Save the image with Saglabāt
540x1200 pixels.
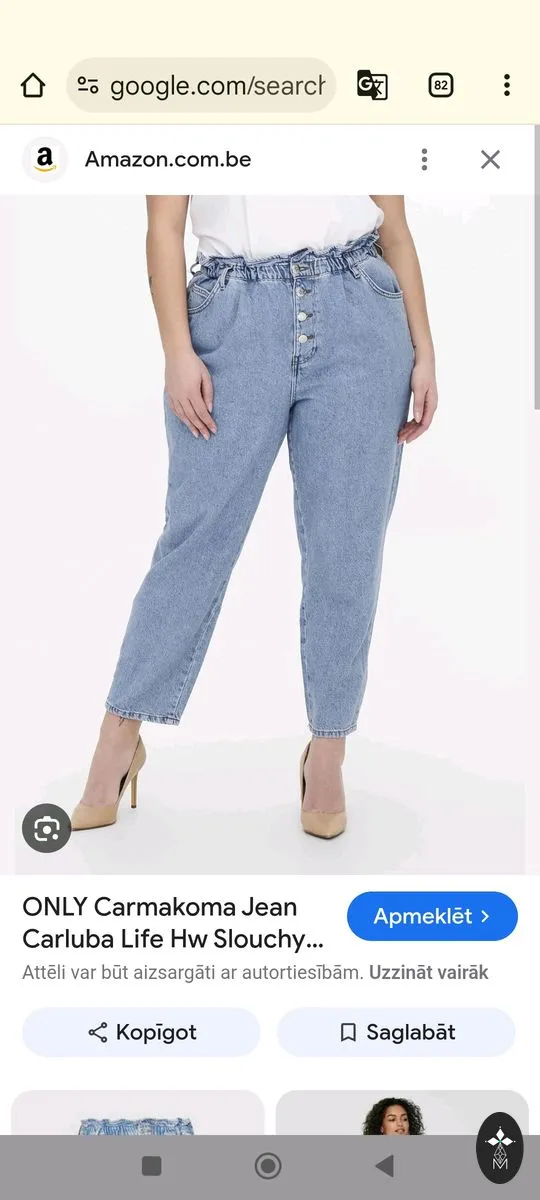[x=396, y=1032]
